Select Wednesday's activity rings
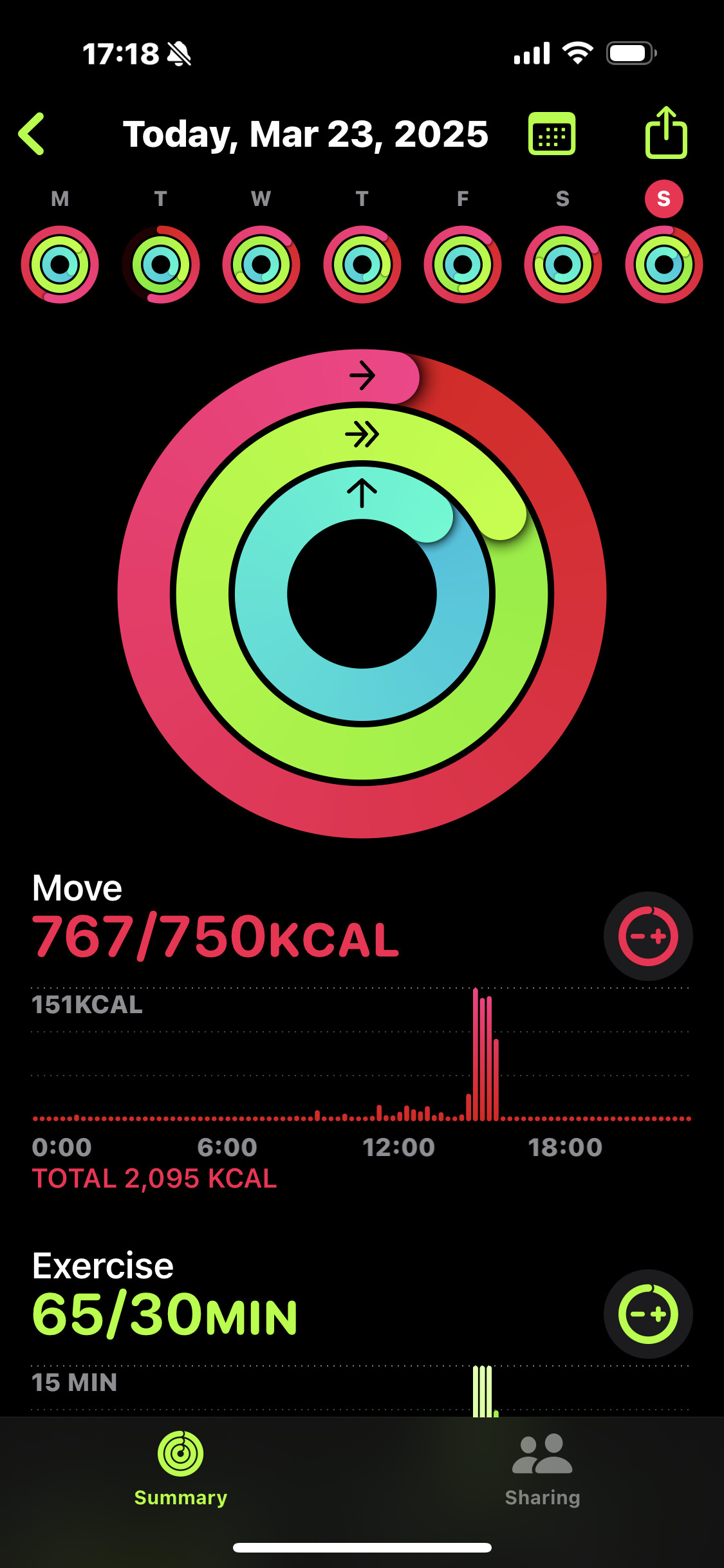The height and width of the screenshot is (1568, 724). click(x=261, y=265)
